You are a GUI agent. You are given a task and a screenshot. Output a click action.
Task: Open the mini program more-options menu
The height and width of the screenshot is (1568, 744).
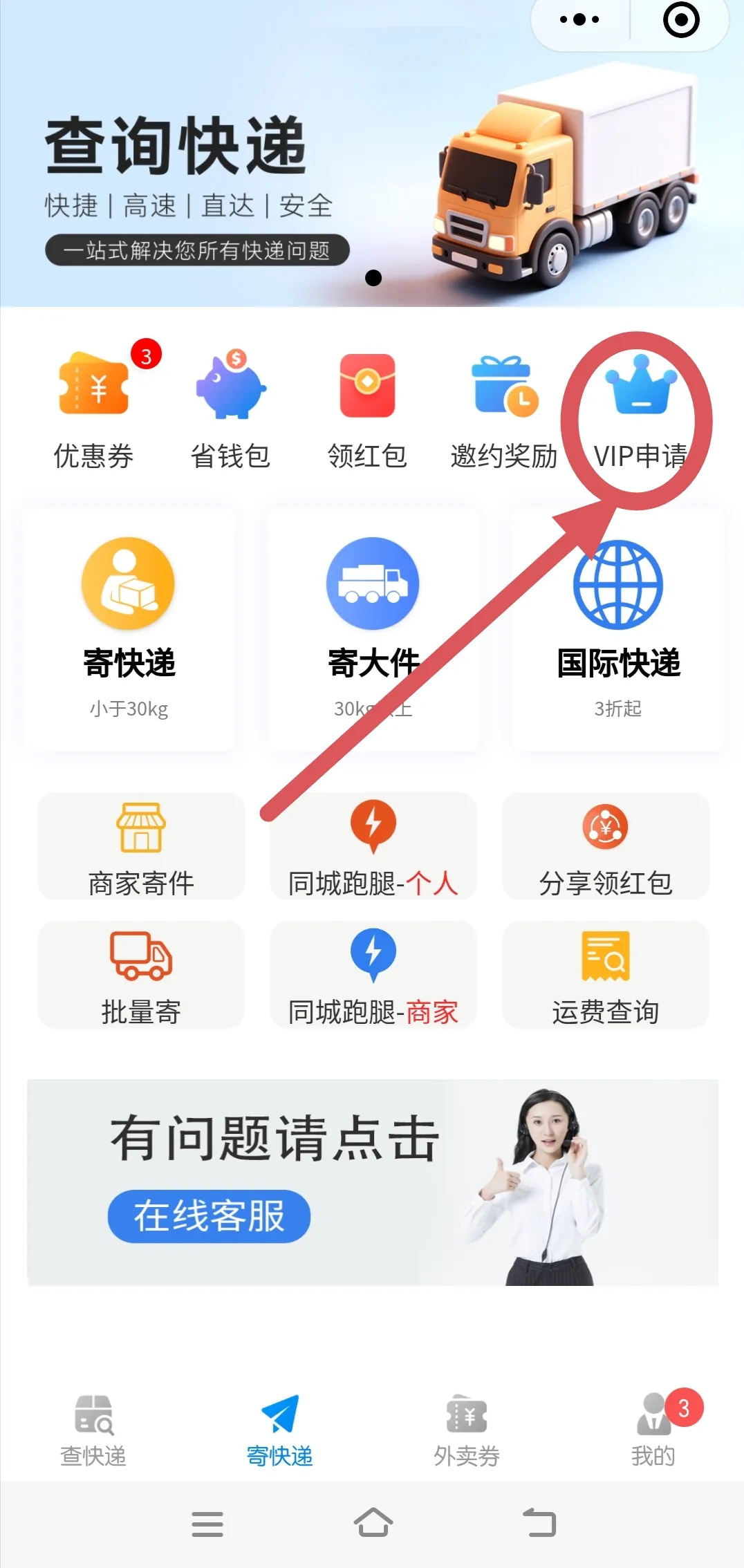579,20
